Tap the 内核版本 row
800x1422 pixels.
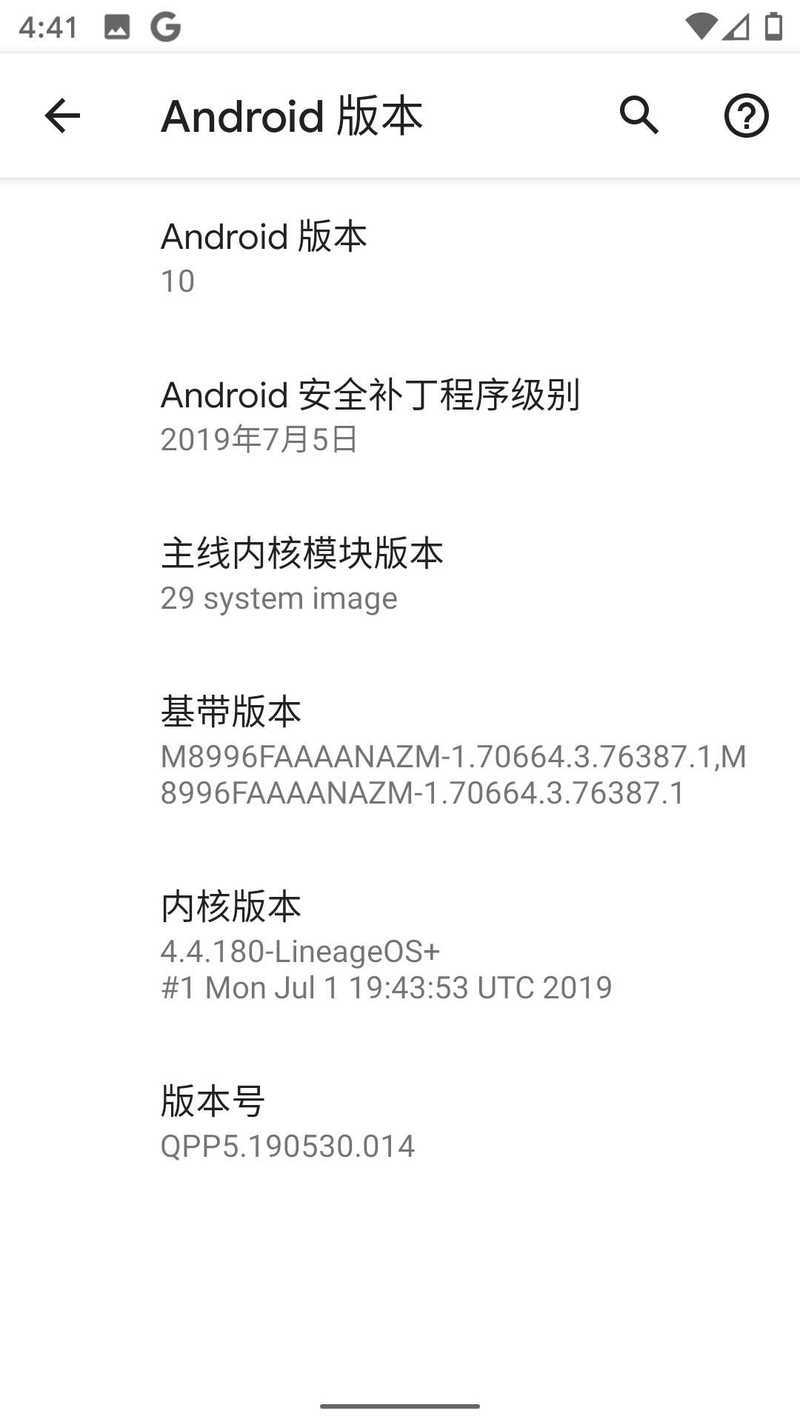[x=400, y=946]
